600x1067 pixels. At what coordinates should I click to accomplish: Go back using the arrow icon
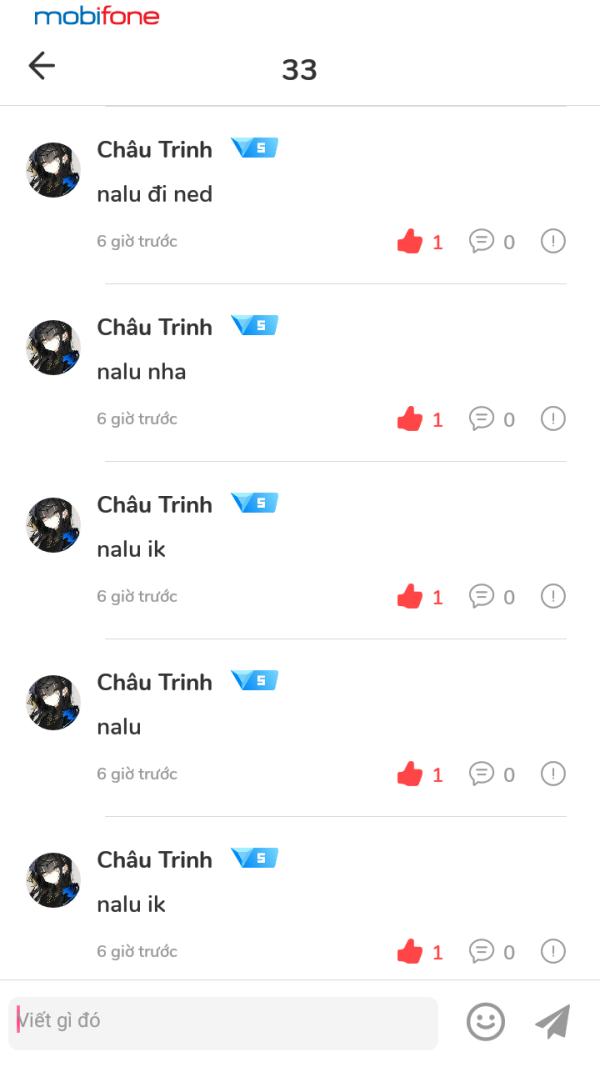41,66
